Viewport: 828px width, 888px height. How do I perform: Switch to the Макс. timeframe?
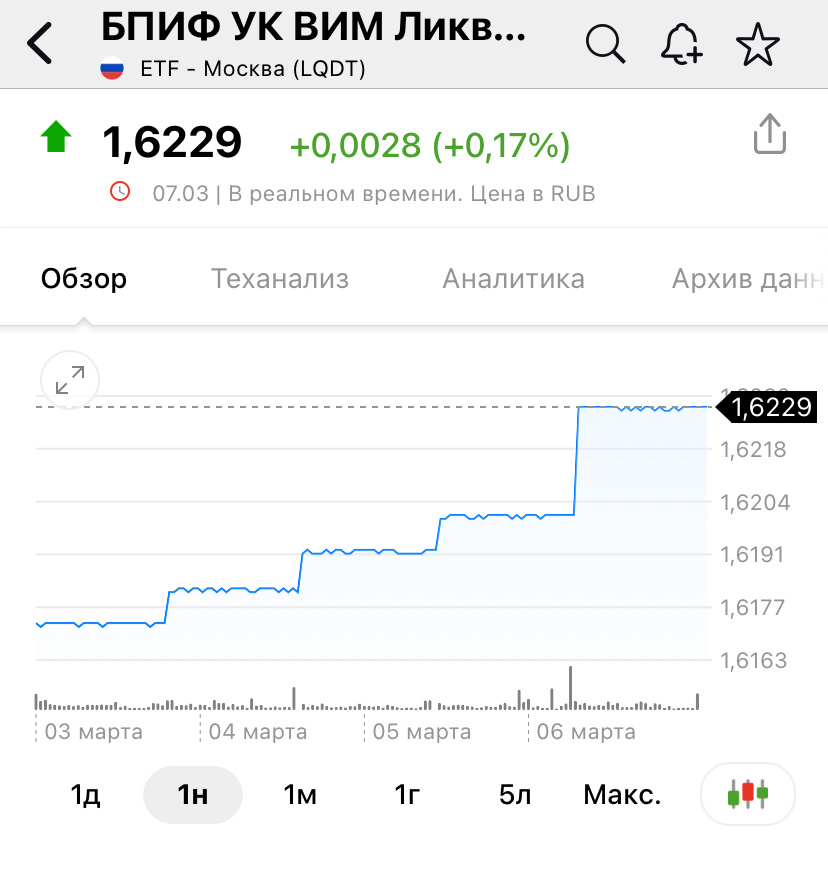[x=622, y=794]
